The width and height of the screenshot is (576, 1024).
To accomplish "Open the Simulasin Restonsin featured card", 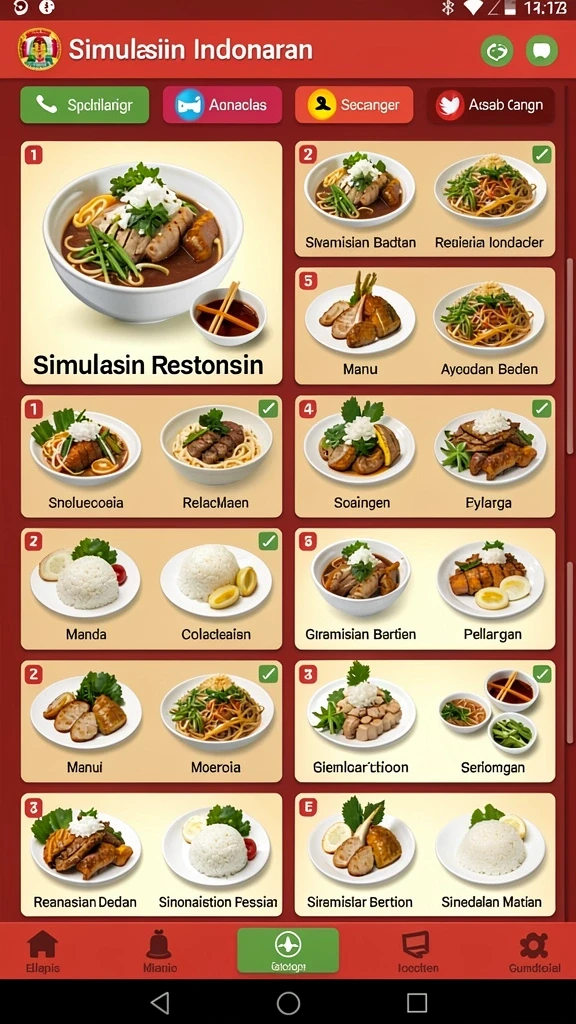I will [x=152, y=263].
